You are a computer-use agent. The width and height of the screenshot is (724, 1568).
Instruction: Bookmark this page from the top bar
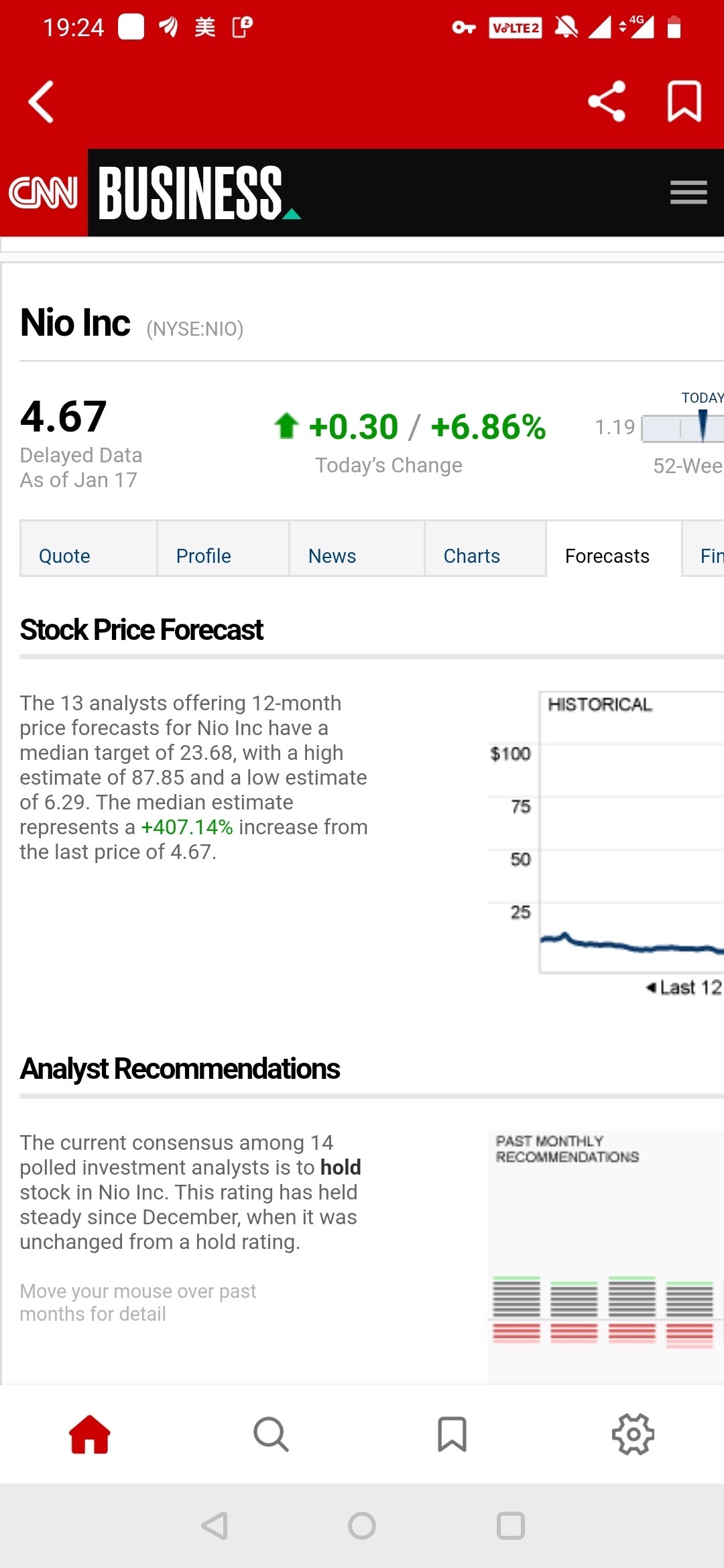point(684,101)
